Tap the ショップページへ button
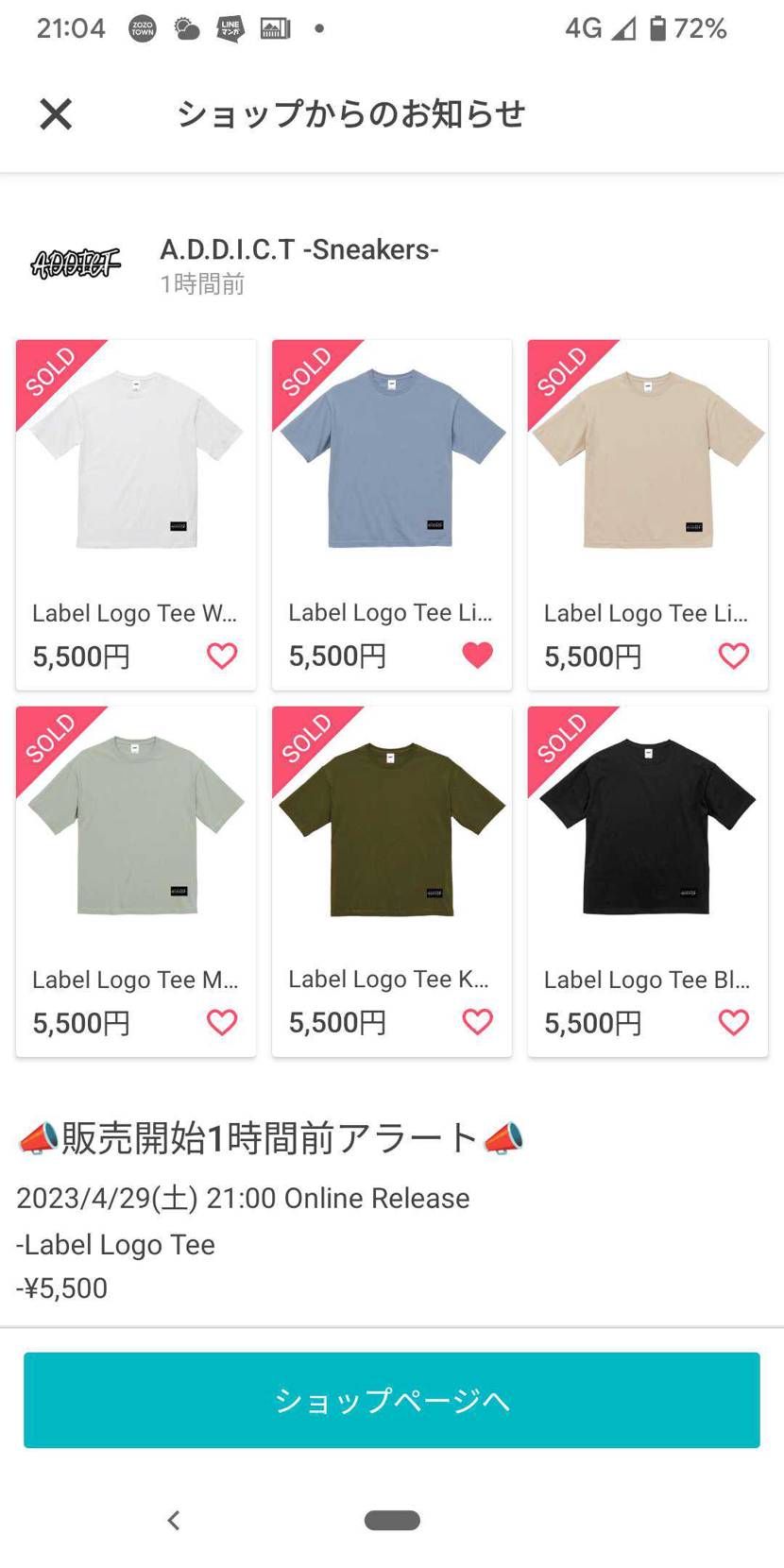784x1568 pixels. click(x=392, y=1401)
